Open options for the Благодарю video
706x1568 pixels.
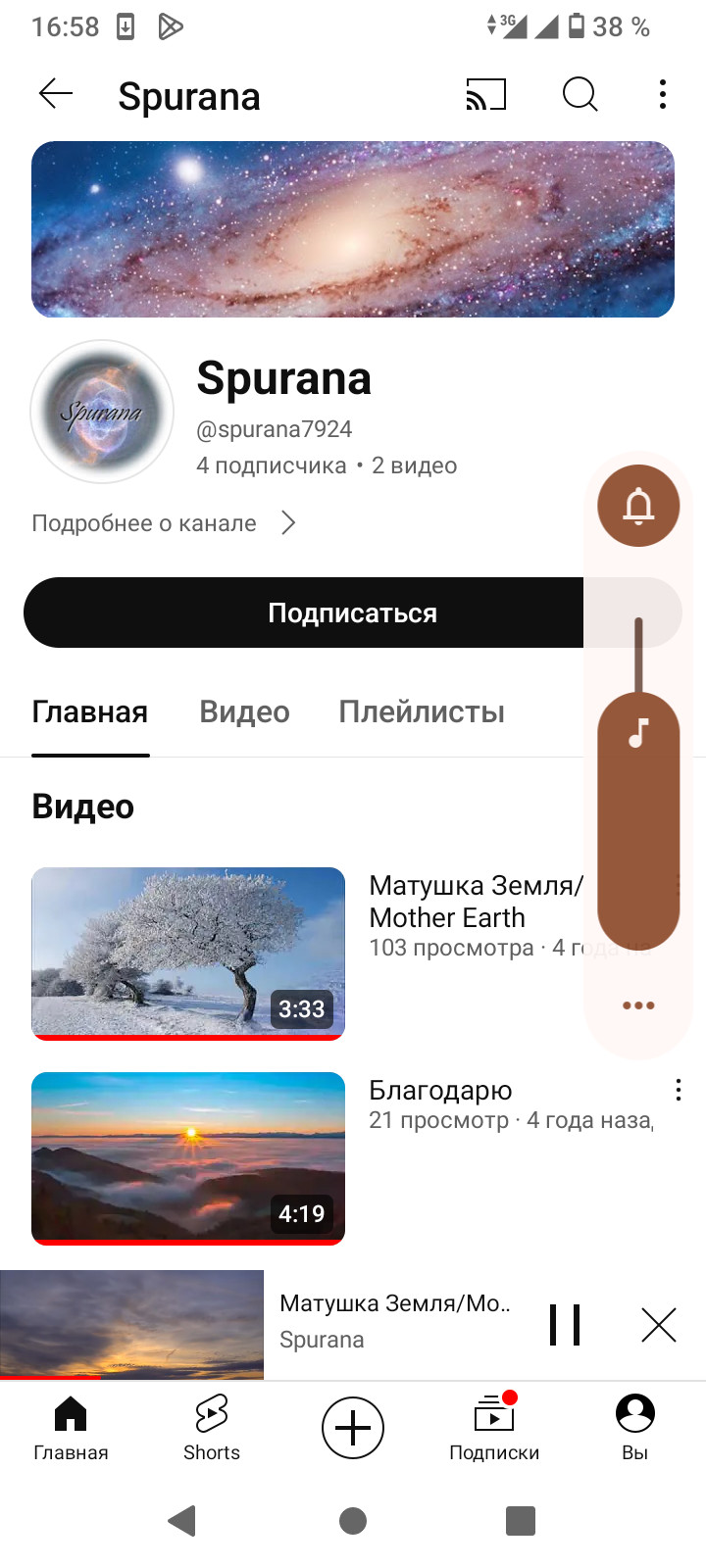tap(678, 1091)
